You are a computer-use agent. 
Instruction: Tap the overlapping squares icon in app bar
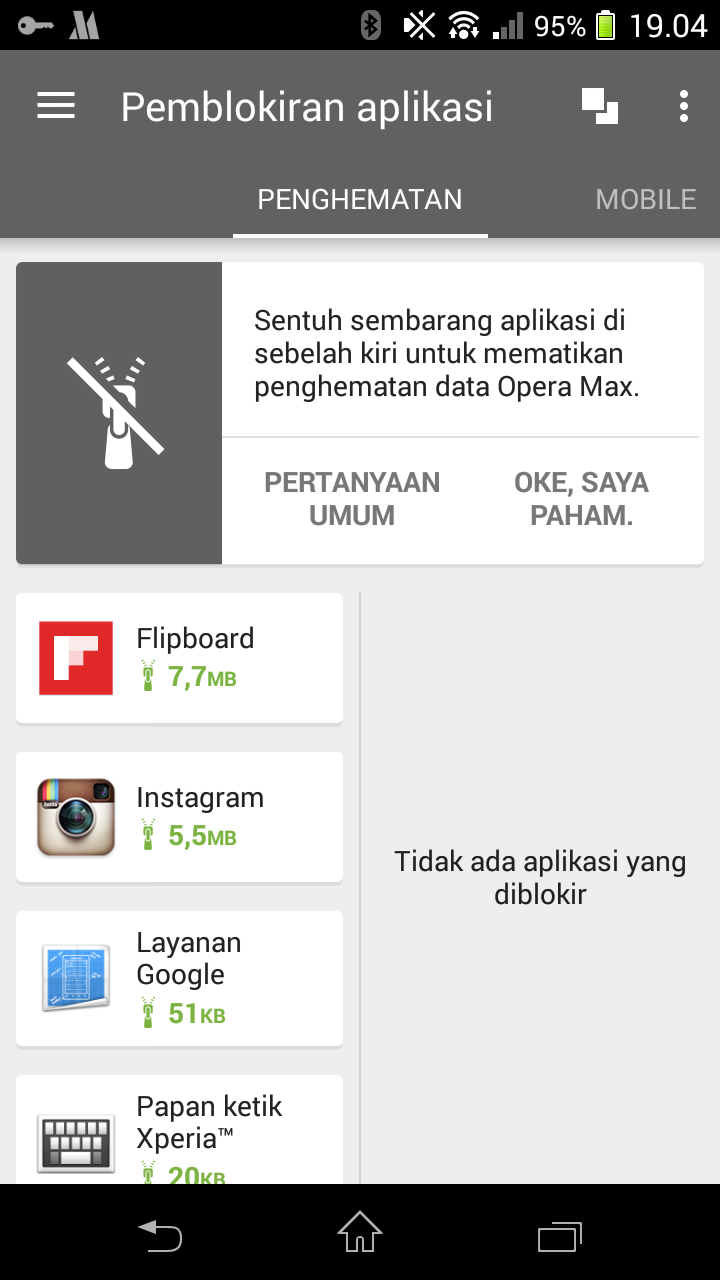[600, 106]
